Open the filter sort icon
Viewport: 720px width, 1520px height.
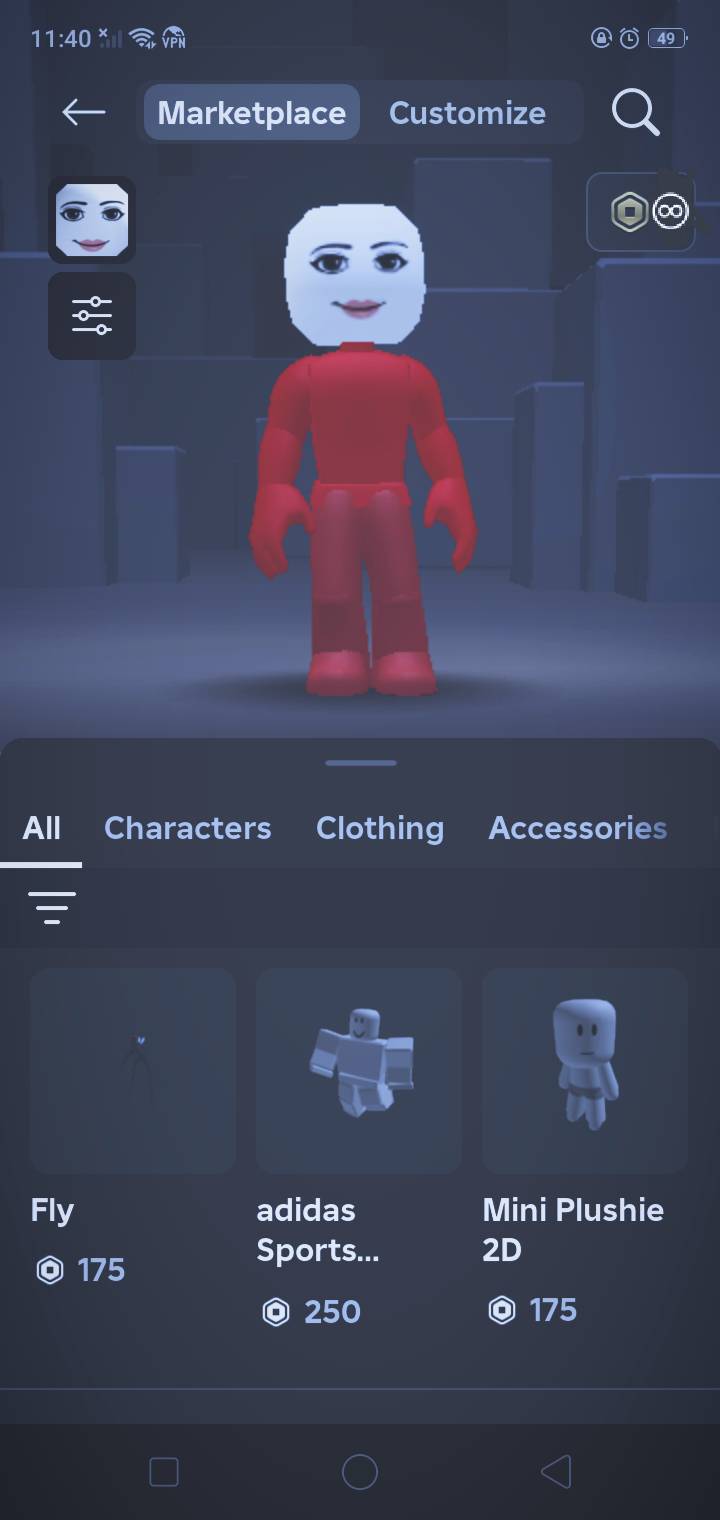(x=52, y=907)
